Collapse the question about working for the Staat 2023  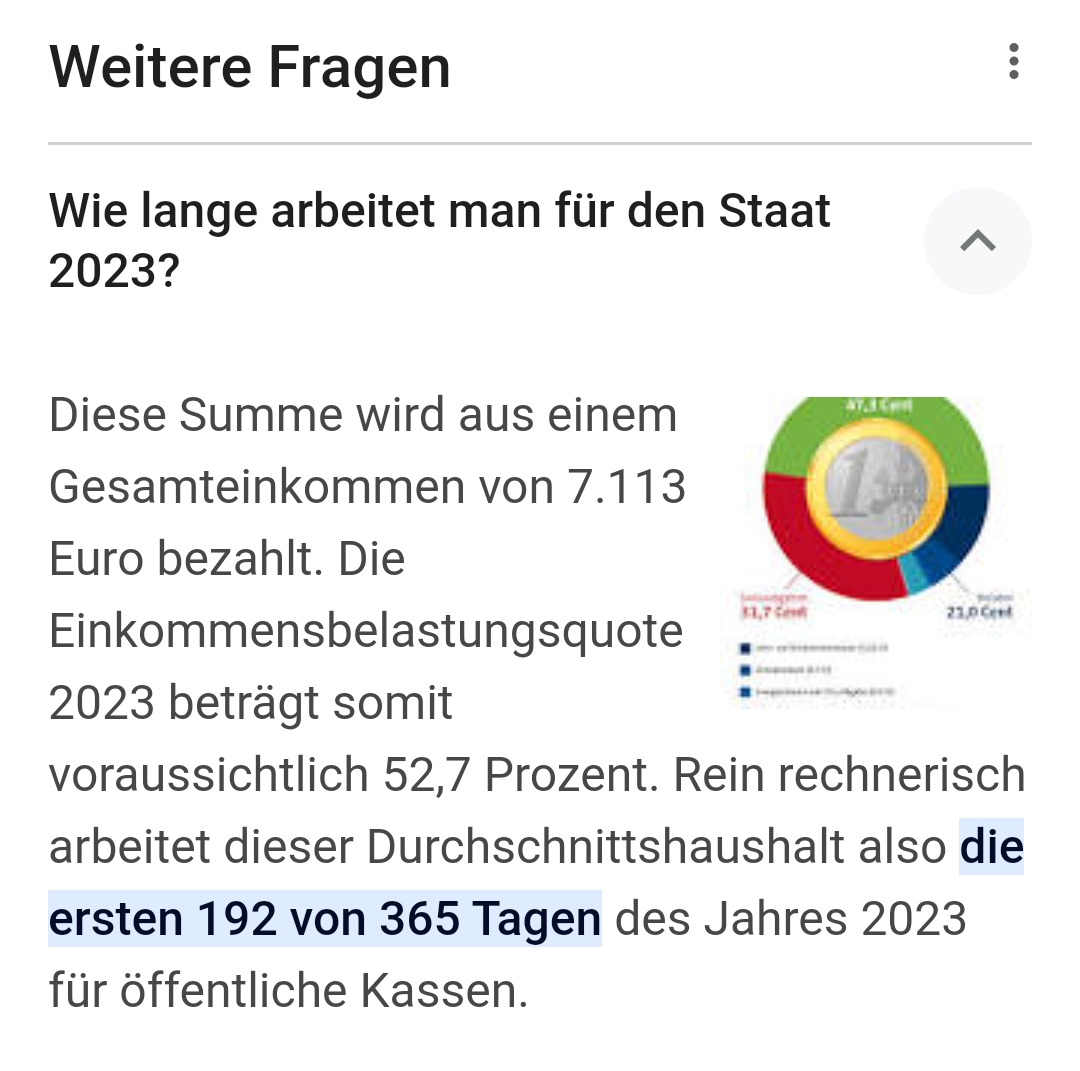coord(977,241)
